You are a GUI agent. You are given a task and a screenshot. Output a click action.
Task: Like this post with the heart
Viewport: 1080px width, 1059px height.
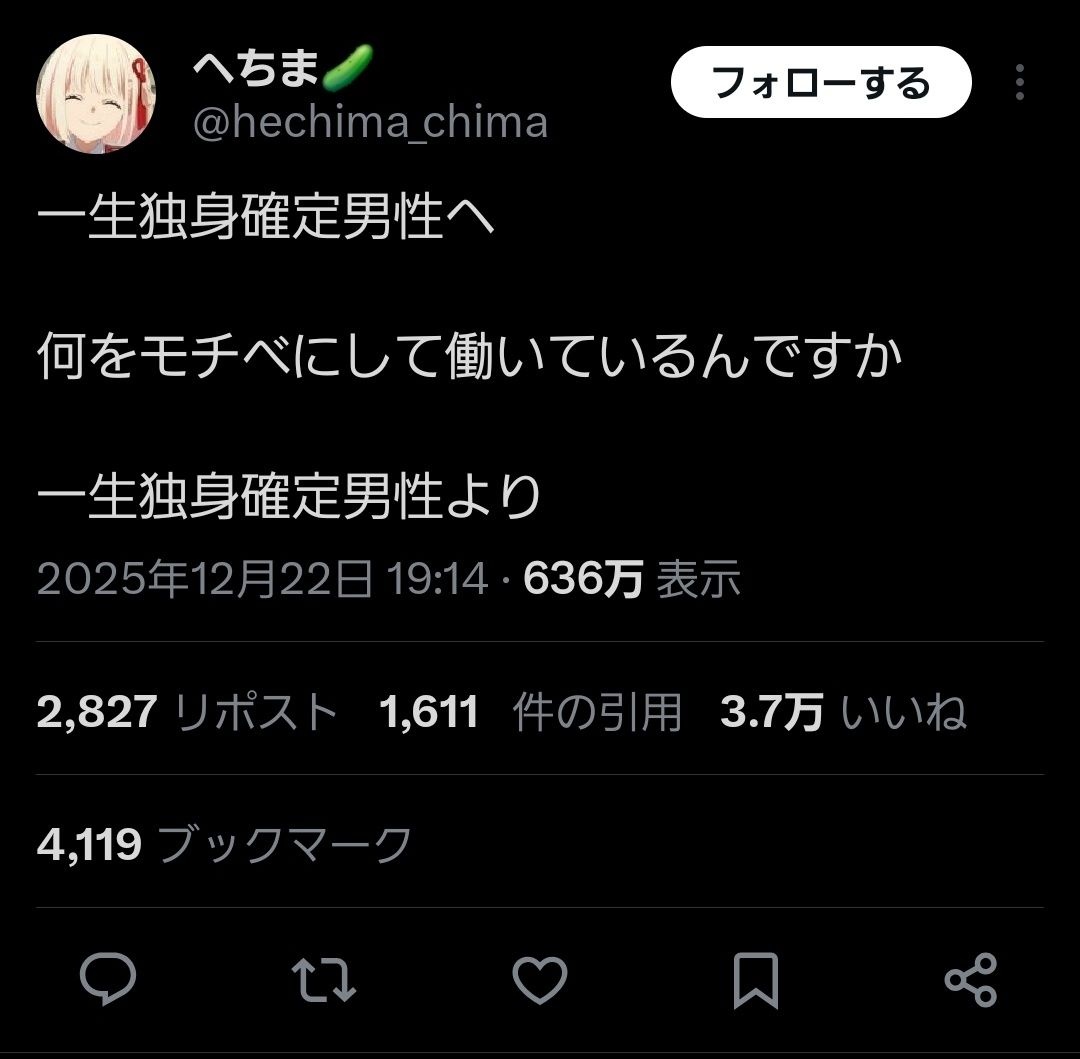coord(540,979)
